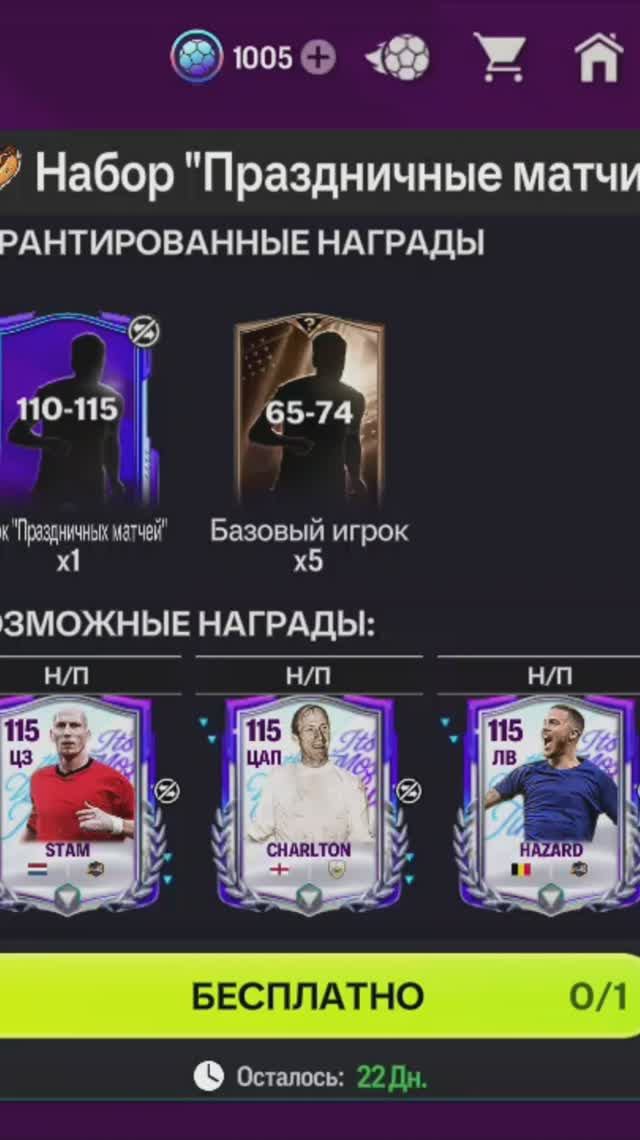The image size is (640, 1140).
Task: Add more gems with the plus icon
Action: (x=318, y=58)
